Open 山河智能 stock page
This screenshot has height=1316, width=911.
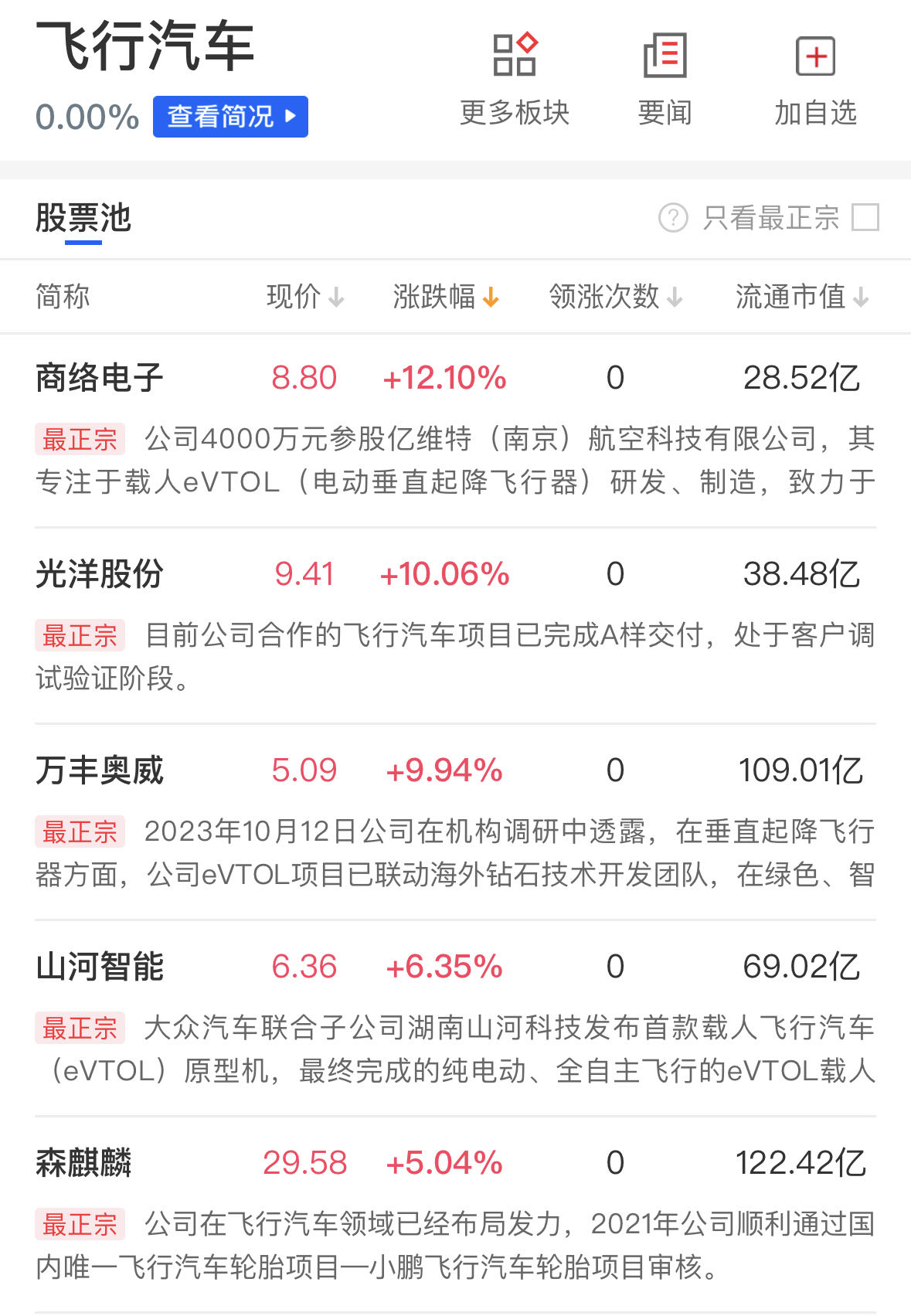coord(100,967)
